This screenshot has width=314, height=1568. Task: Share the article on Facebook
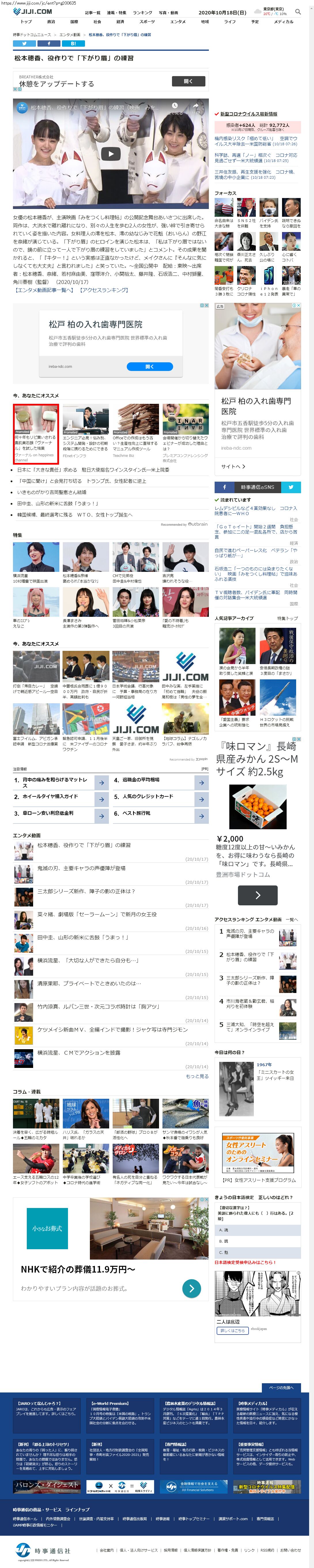pos(49,43)
